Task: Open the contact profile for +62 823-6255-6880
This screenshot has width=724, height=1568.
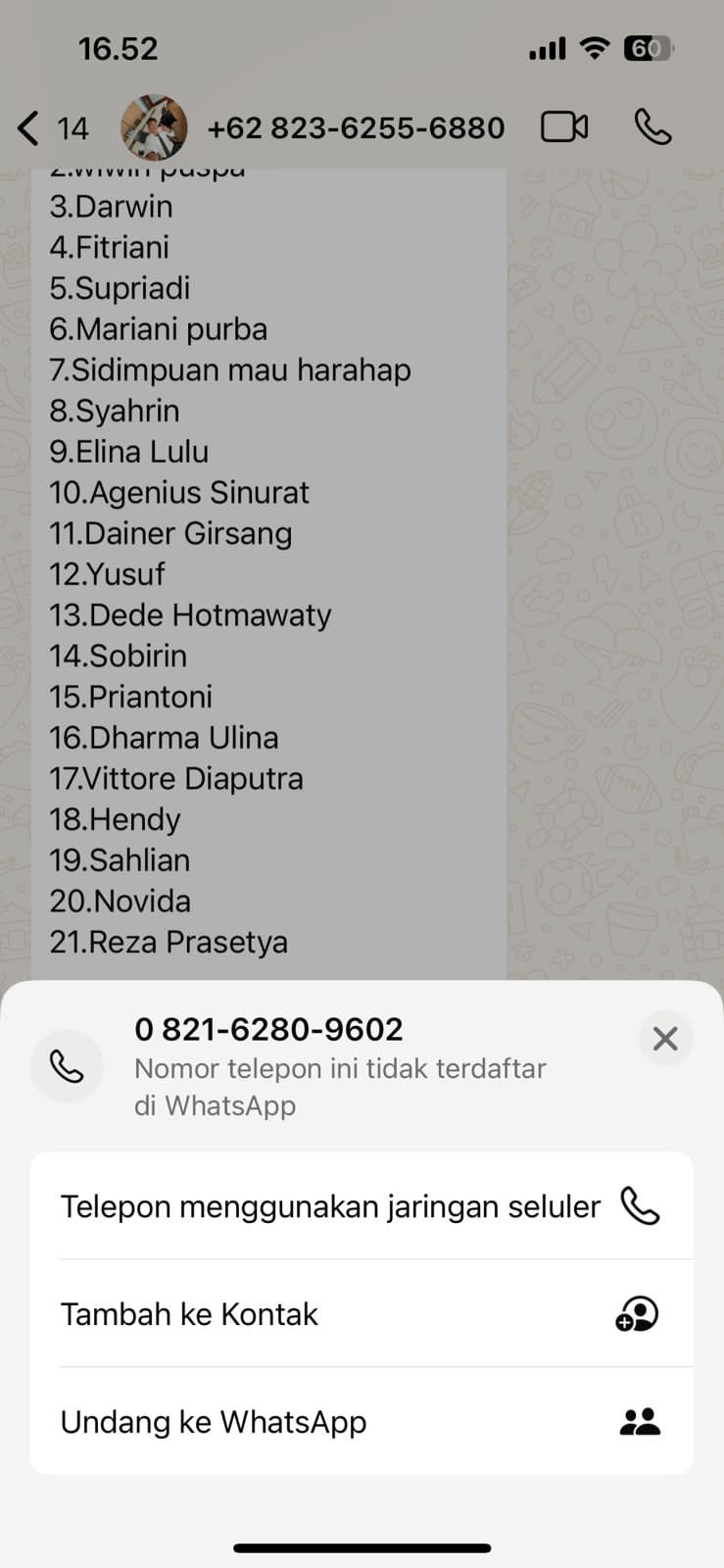Action: (x=355, y=128)
